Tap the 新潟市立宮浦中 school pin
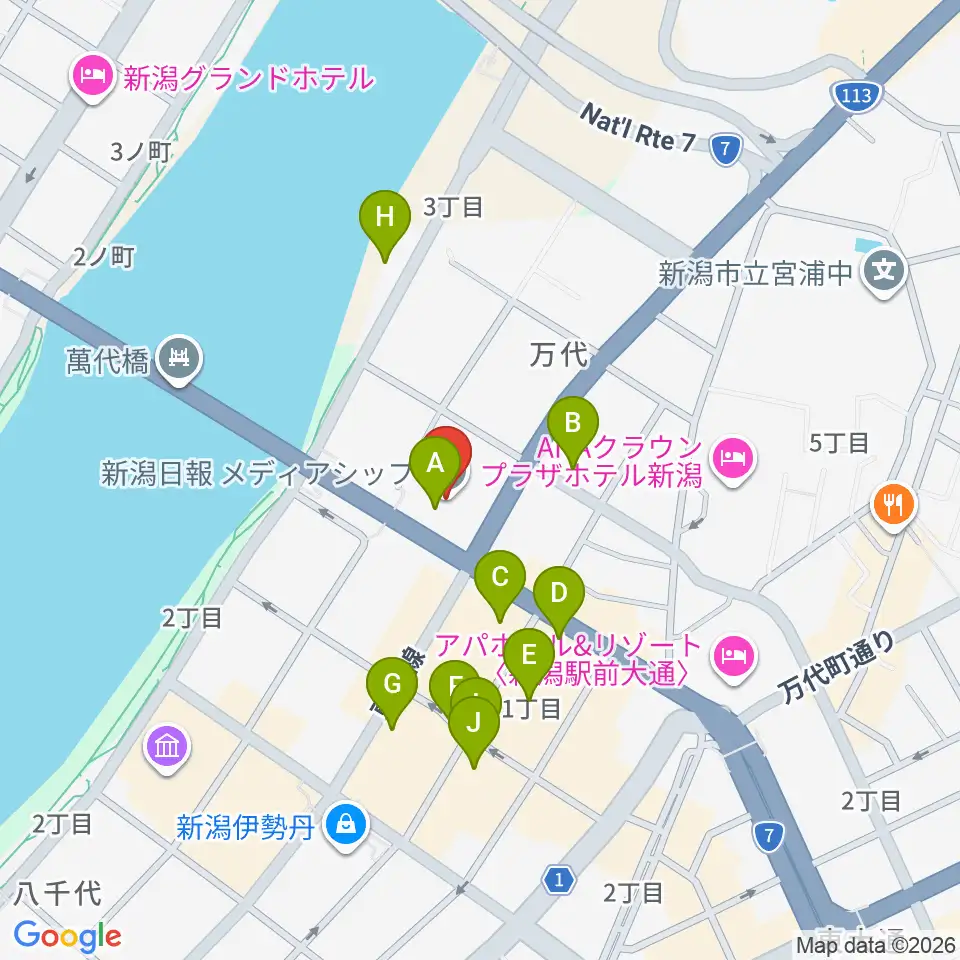Viewport: 960px width, 960px height. click(x=883, y=273)
